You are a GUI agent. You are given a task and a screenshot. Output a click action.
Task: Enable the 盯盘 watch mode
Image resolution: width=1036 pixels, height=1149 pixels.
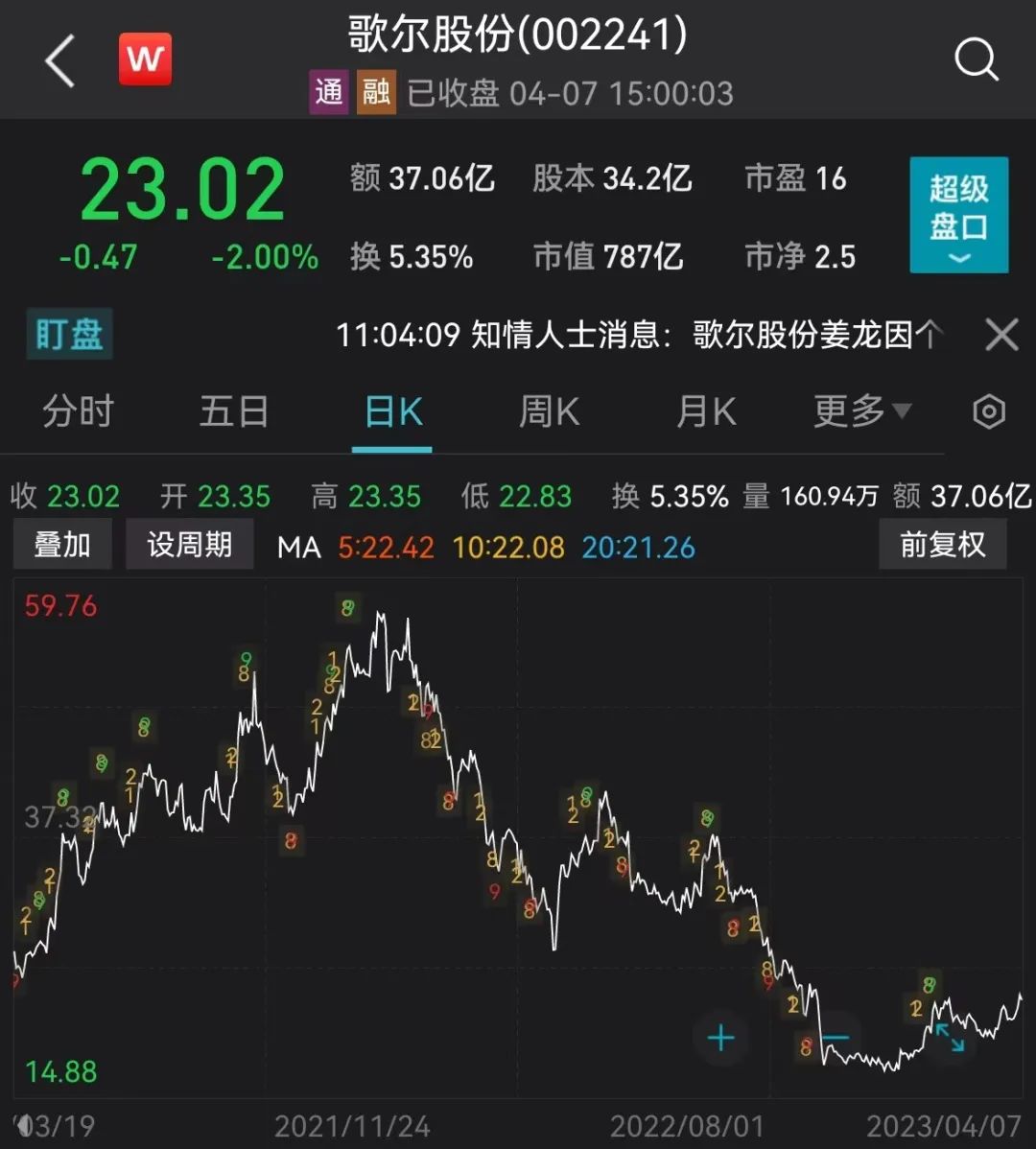coord(68,337)
